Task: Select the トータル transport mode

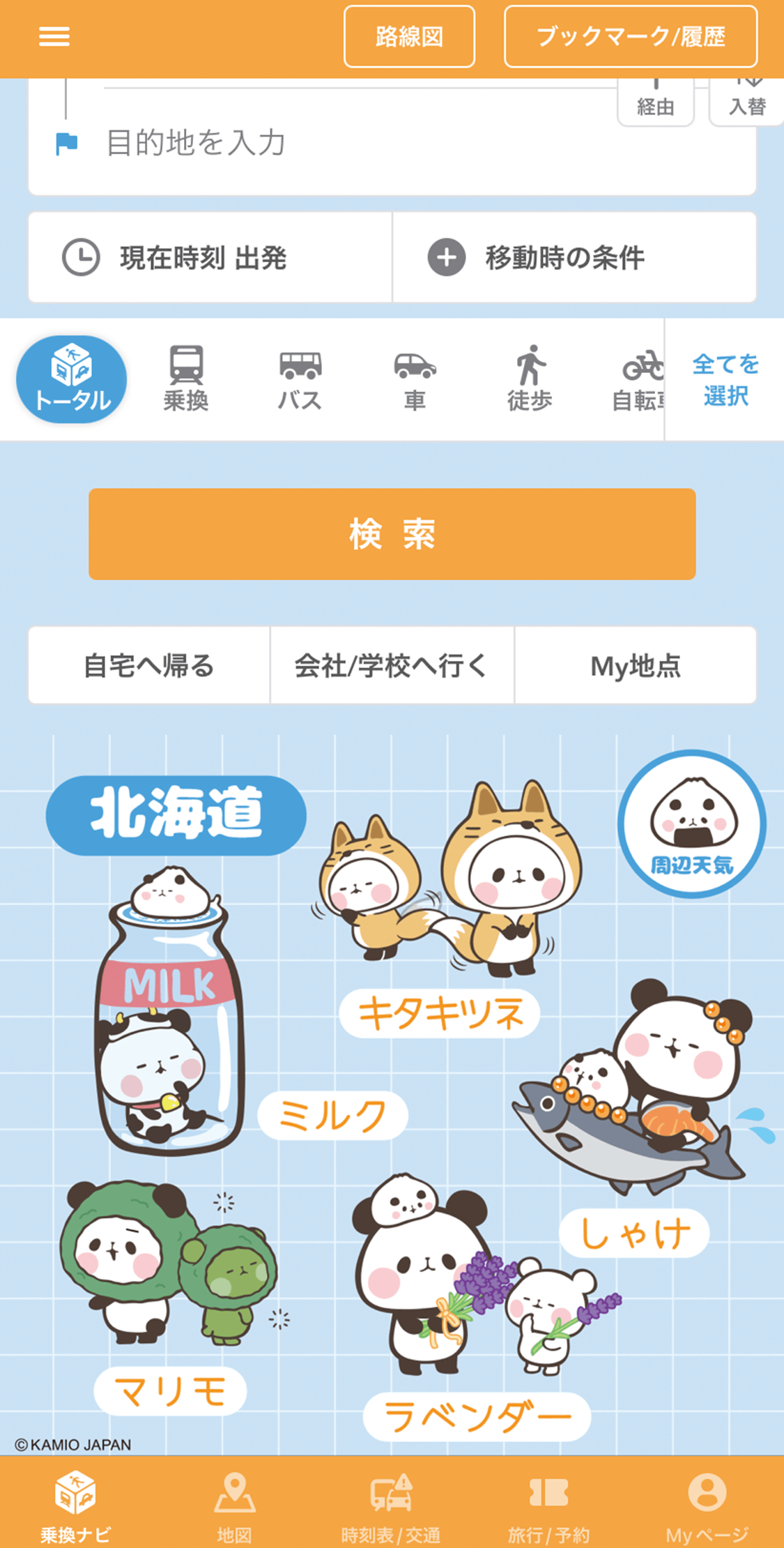Action: tap(72, 379)
